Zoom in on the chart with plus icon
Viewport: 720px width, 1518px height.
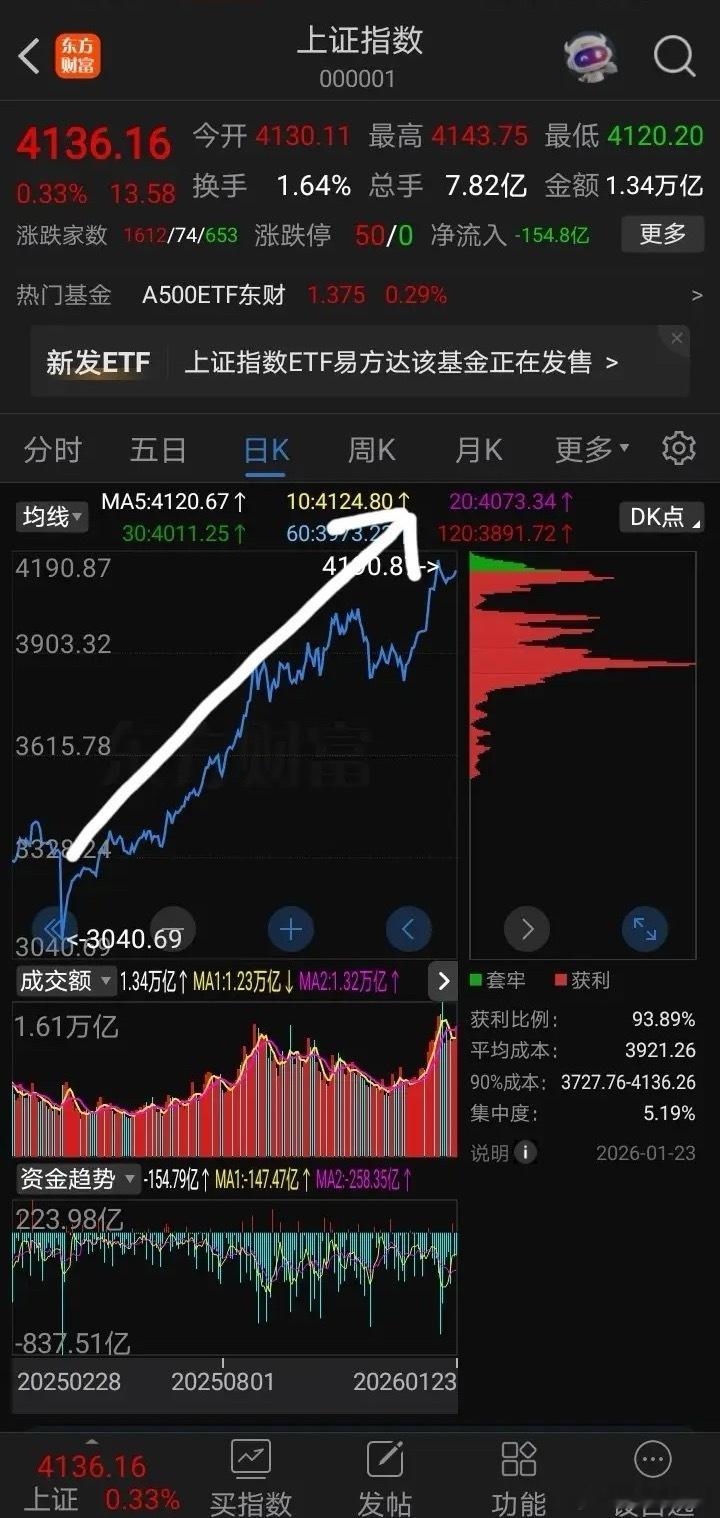(x=290, y=929)
